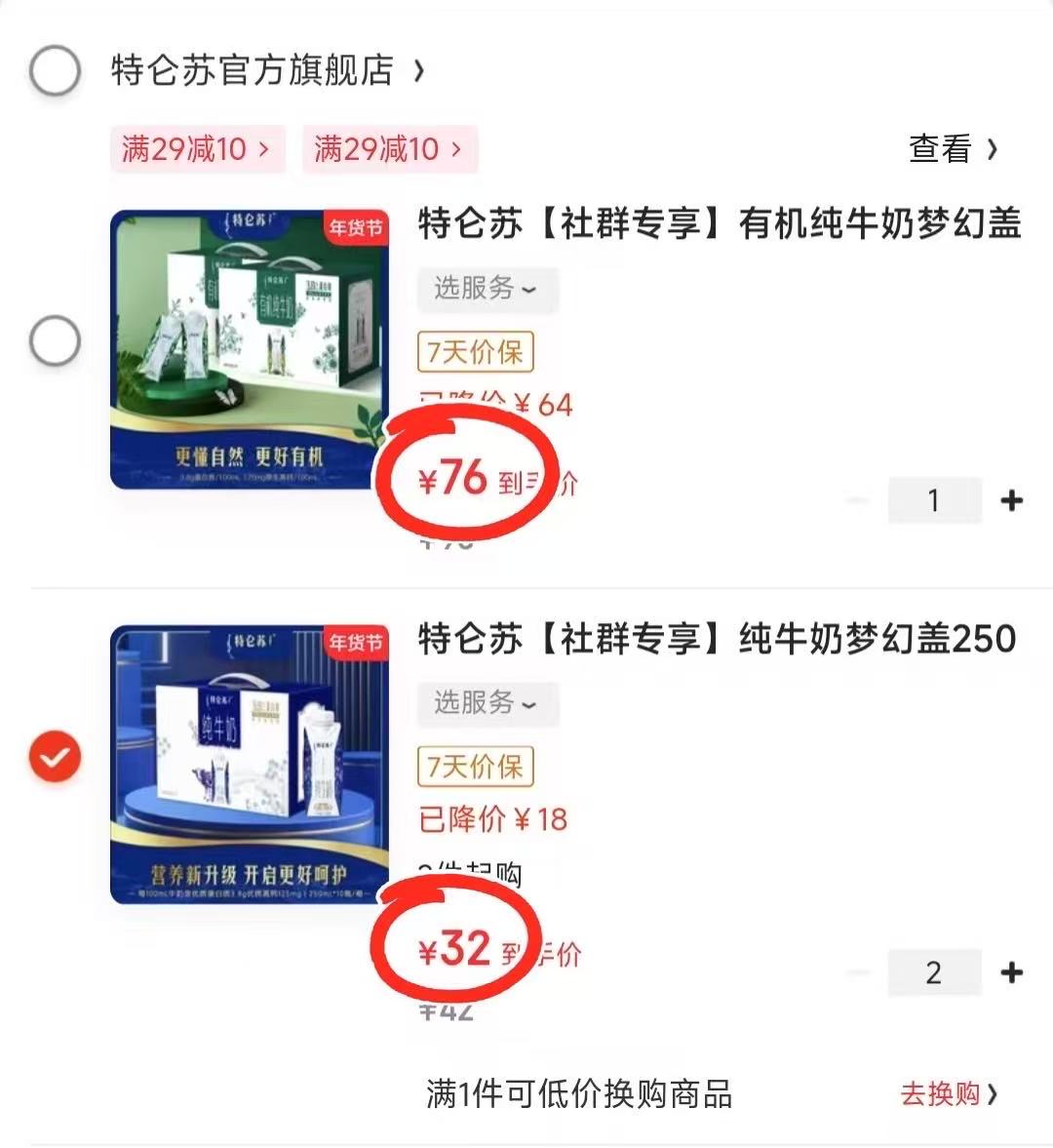The height and width of the screenshot is (1148, 1053).
Task: Tap the quantity field showing 2
Action: [934, 972]
